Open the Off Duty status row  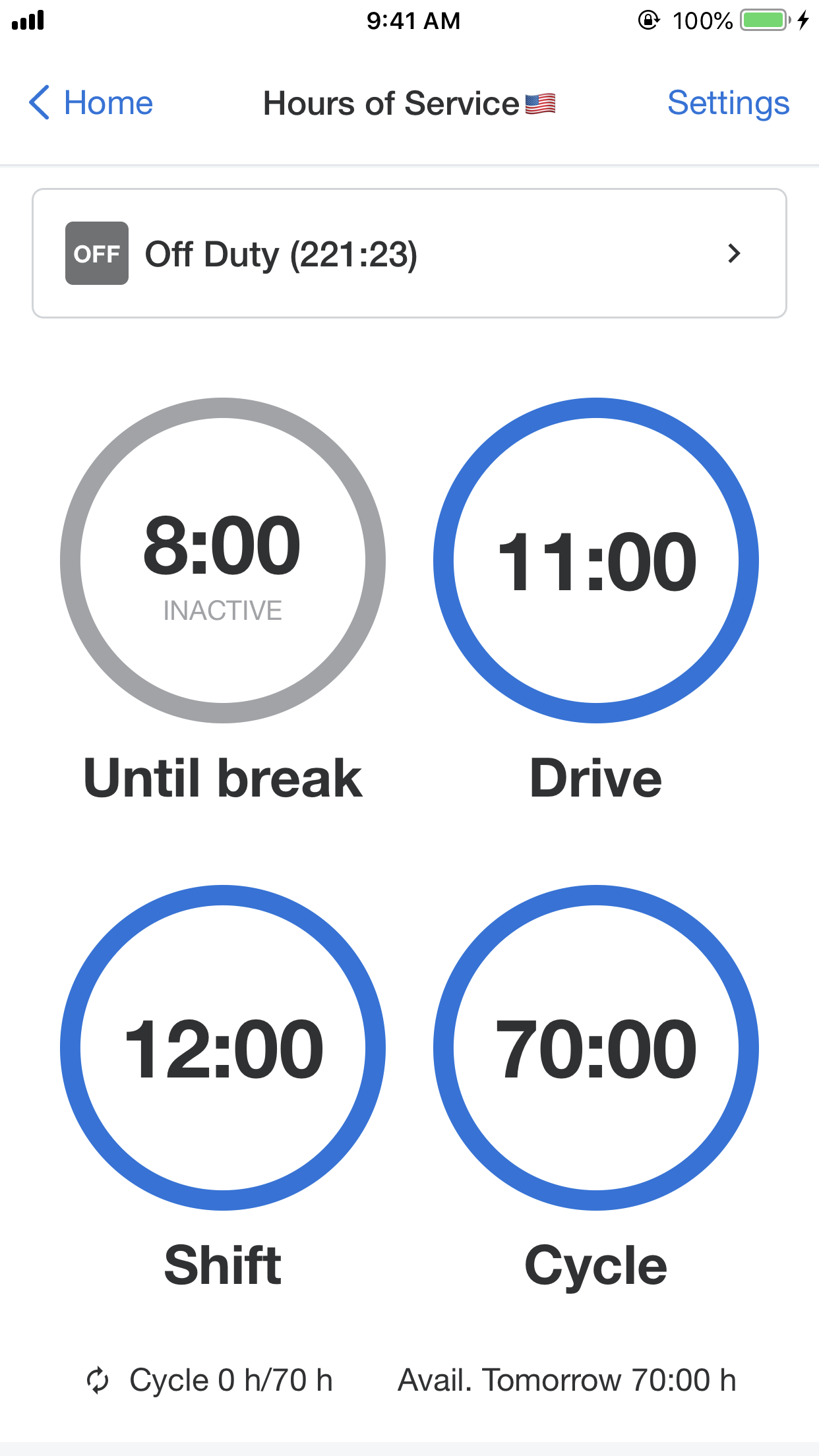coord(409,254)
